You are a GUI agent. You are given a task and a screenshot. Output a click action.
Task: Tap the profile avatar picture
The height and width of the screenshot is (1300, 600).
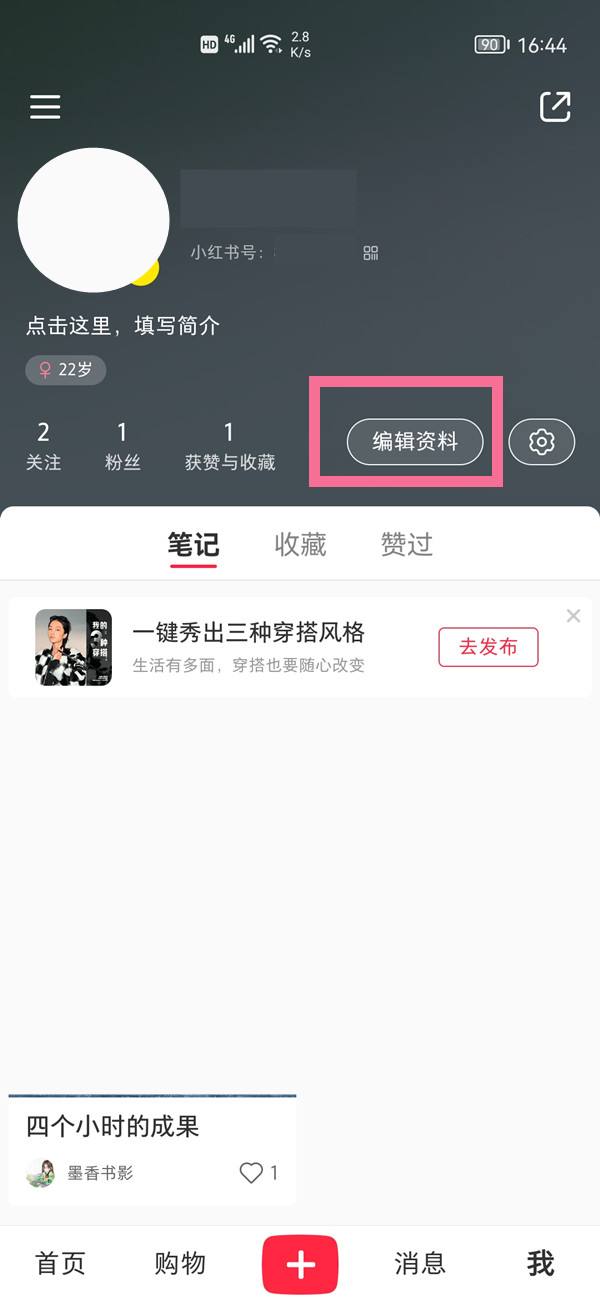point(93,220)
